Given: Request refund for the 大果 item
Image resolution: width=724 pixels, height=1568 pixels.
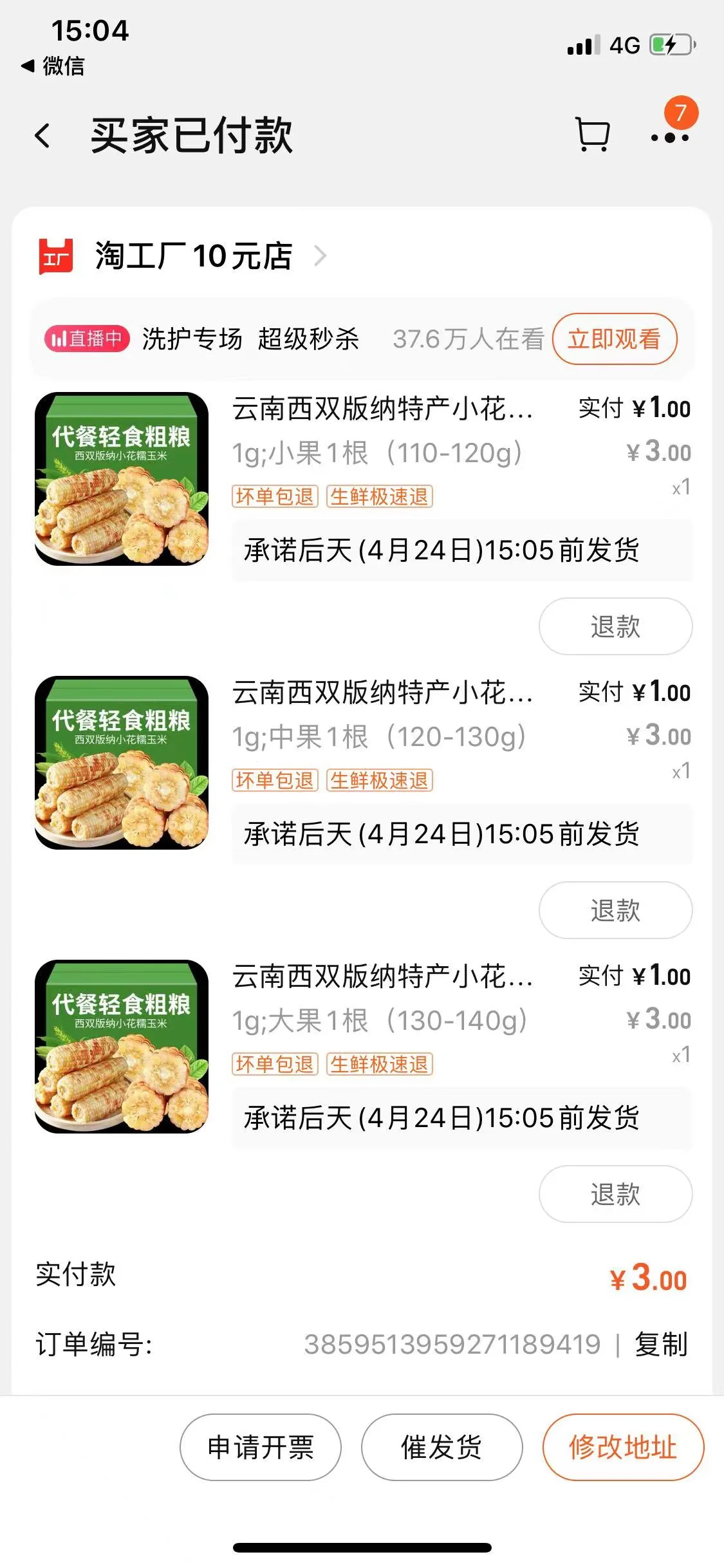Looking at the screenshot, I should [615, 1193].
